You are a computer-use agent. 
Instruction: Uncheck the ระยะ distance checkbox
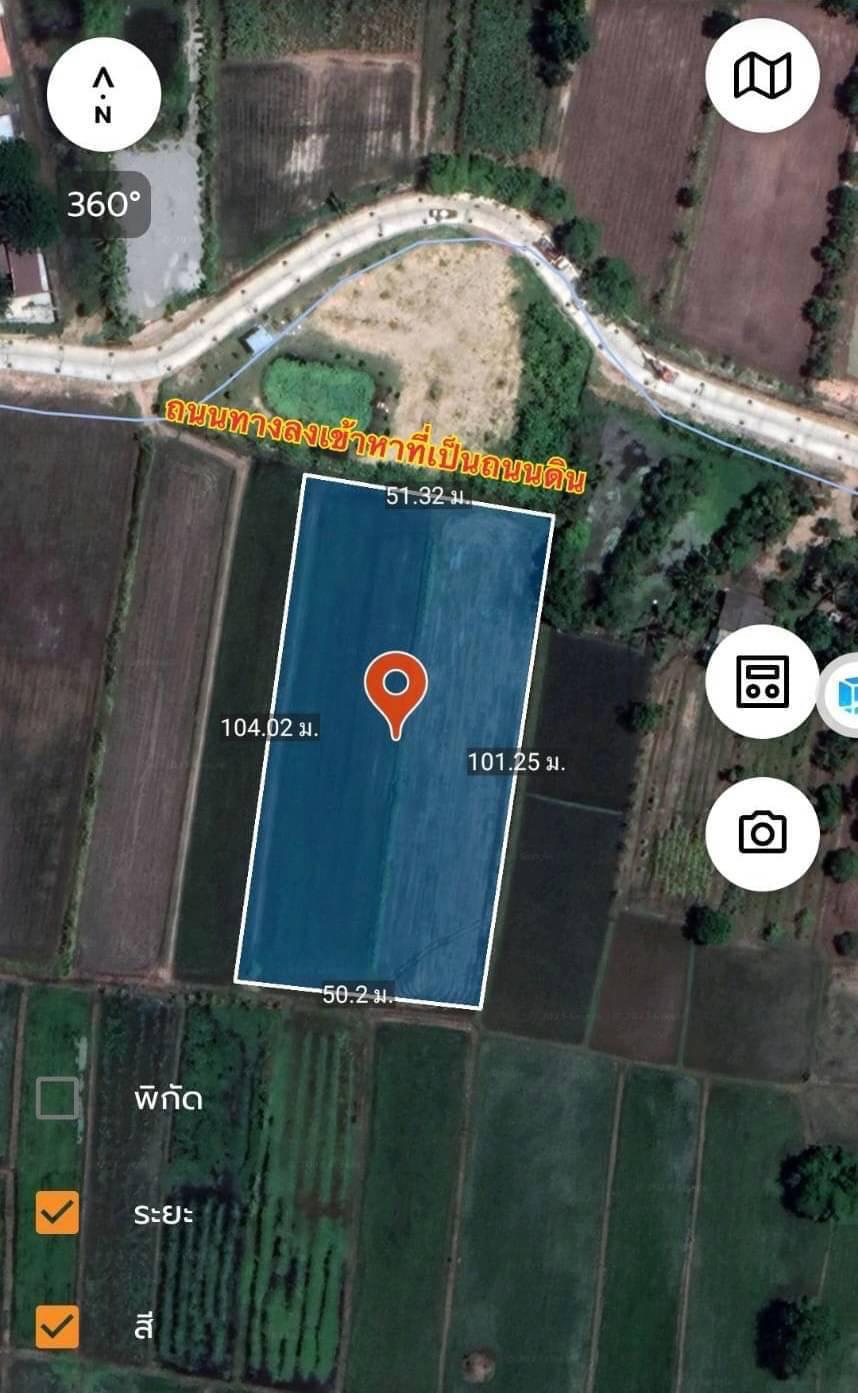(57, 1213)
